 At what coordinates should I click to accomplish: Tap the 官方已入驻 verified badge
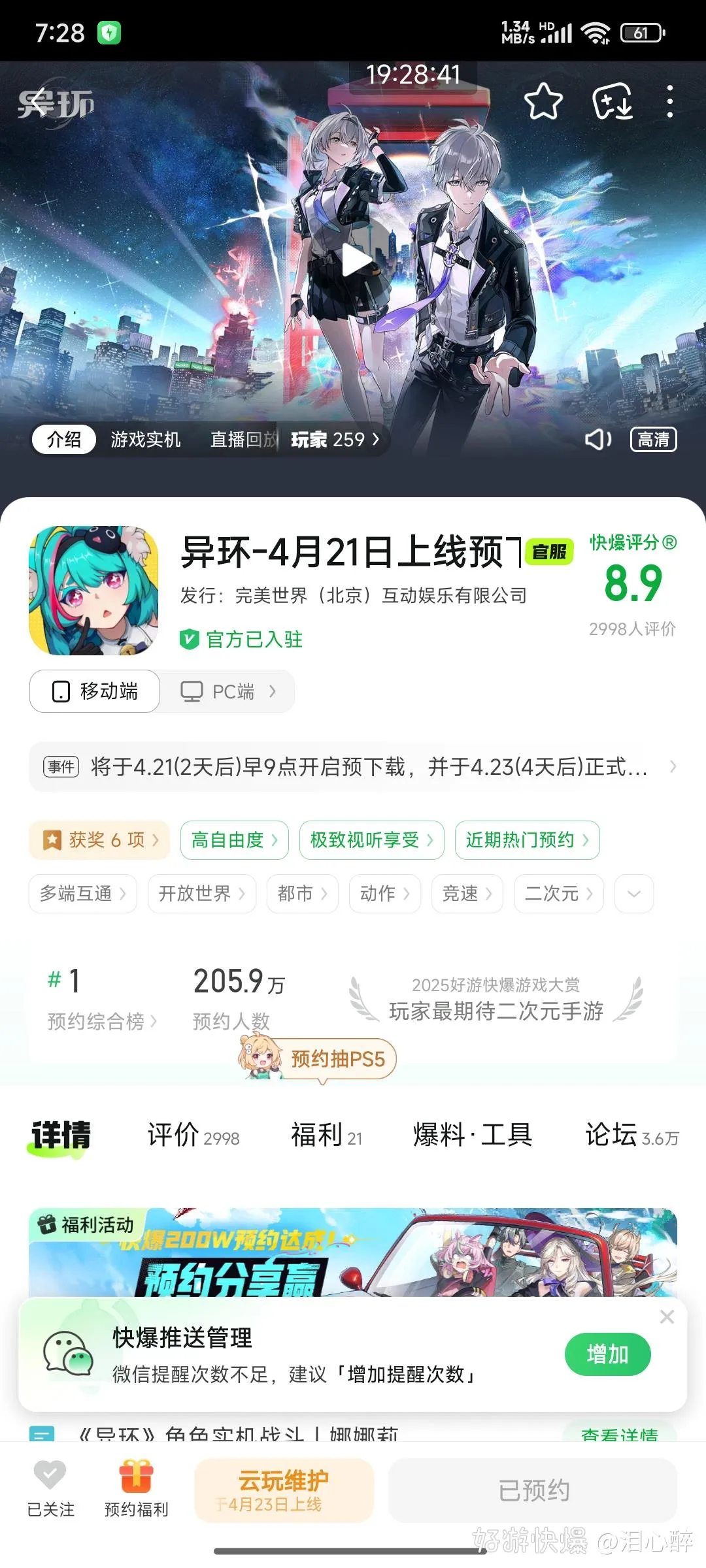(241, 639)
